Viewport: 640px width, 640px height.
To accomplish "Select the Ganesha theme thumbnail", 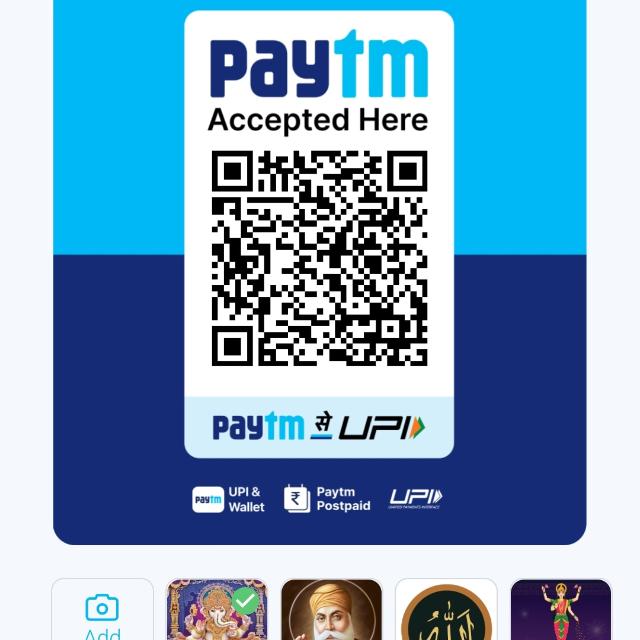I will click(x=217, y=612).
